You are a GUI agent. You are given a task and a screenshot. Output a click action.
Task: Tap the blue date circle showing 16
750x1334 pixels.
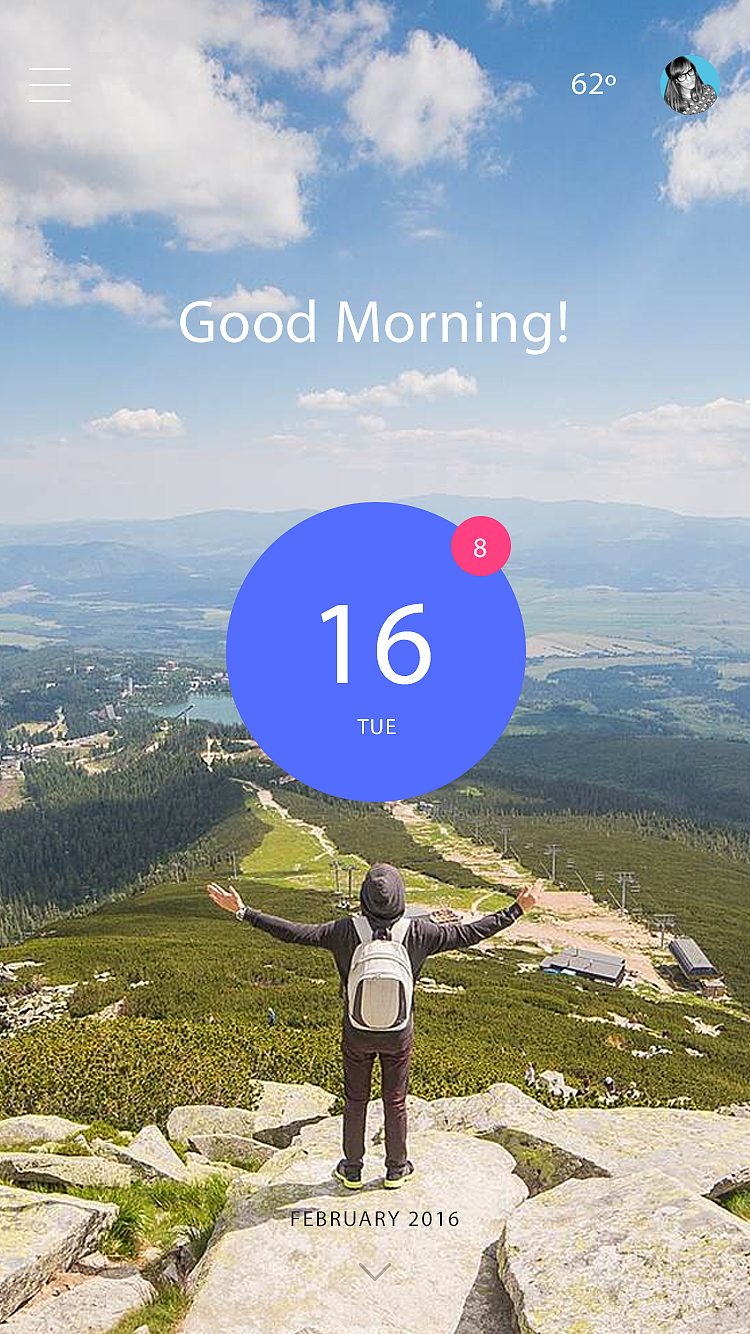[376, 652]
